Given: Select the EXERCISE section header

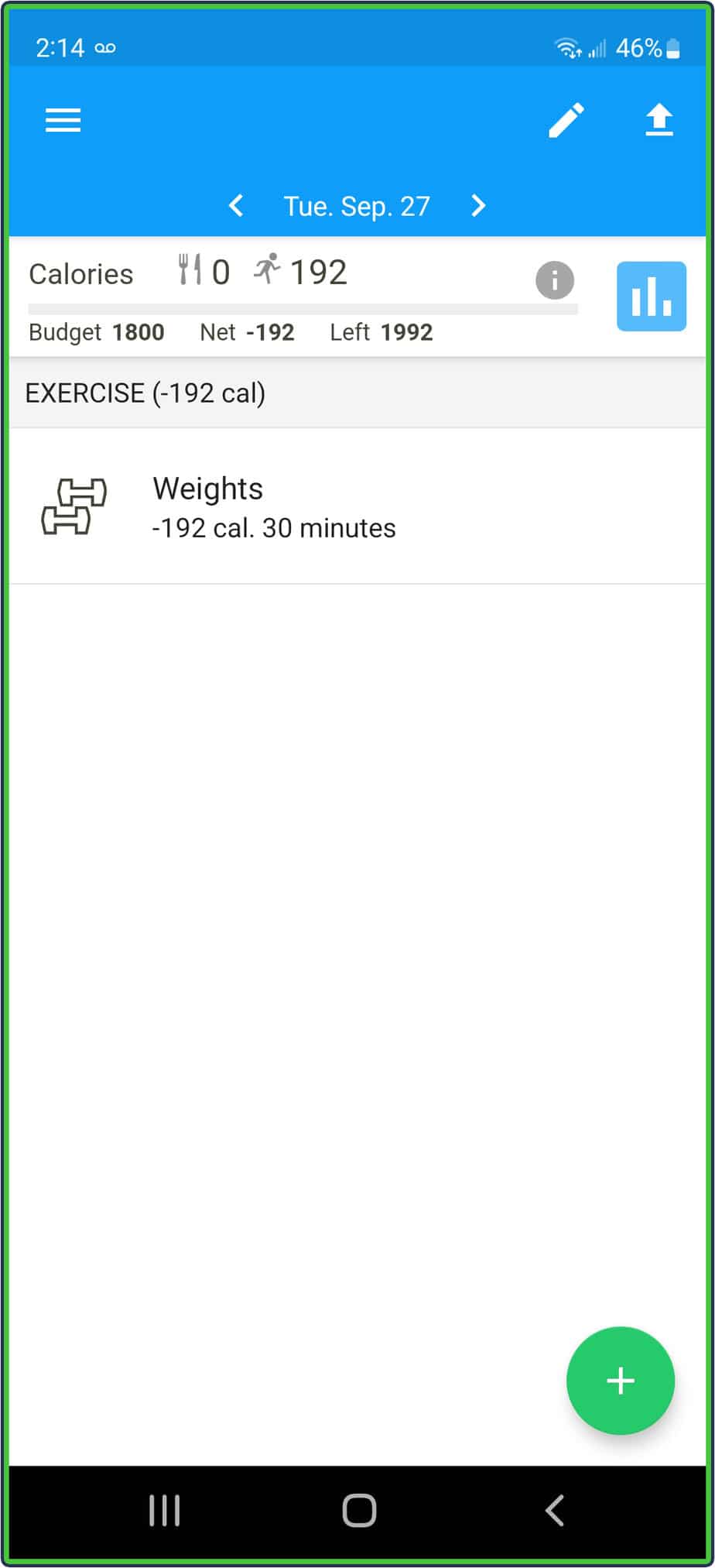Looking at the screenshot, I should [145, 393].
